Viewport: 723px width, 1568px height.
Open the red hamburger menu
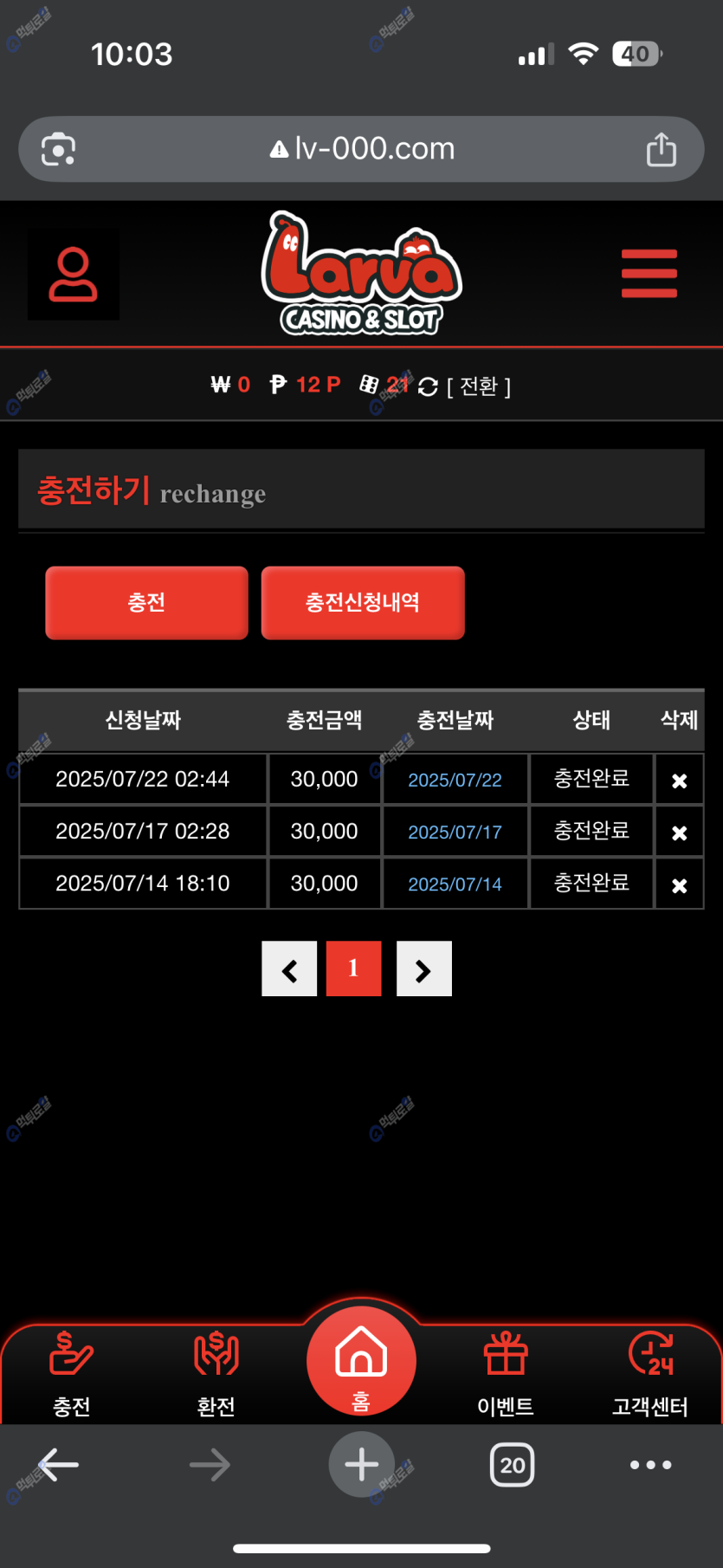(x=649, y=274)
